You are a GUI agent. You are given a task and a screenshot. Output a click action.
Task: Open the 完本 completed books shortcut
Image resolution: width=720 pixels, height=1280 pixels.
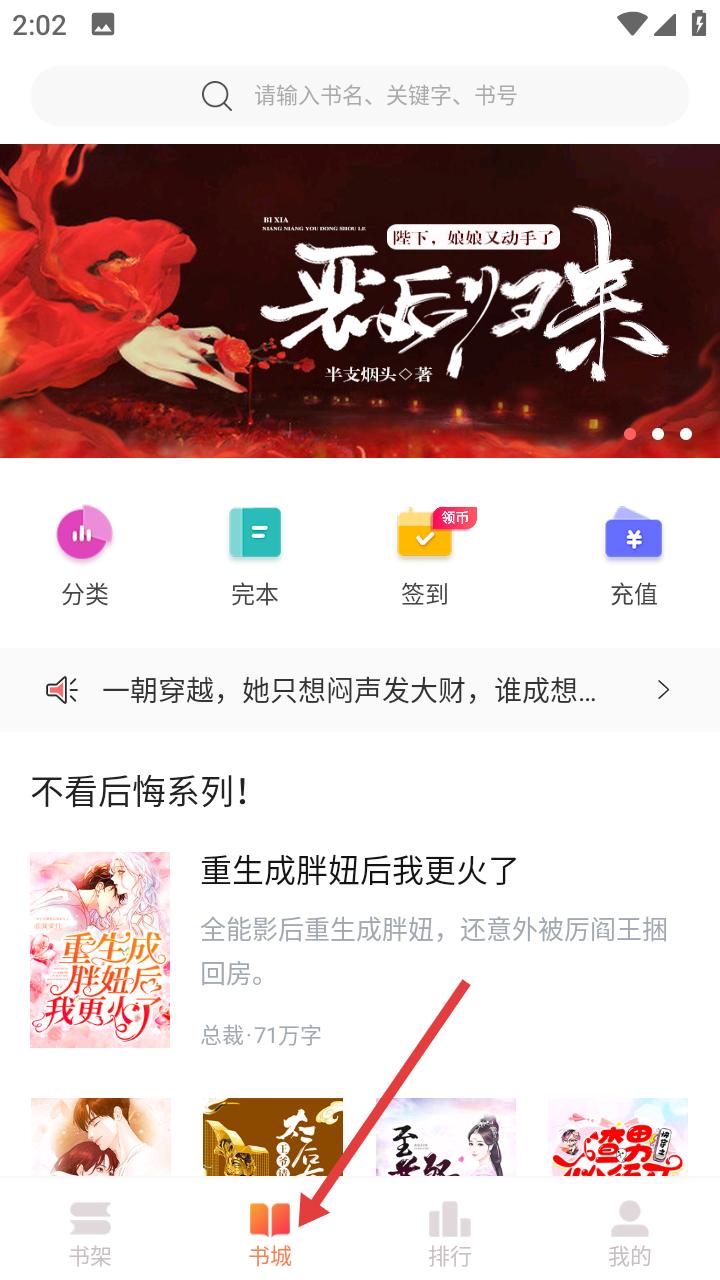[x=255, y=556]
